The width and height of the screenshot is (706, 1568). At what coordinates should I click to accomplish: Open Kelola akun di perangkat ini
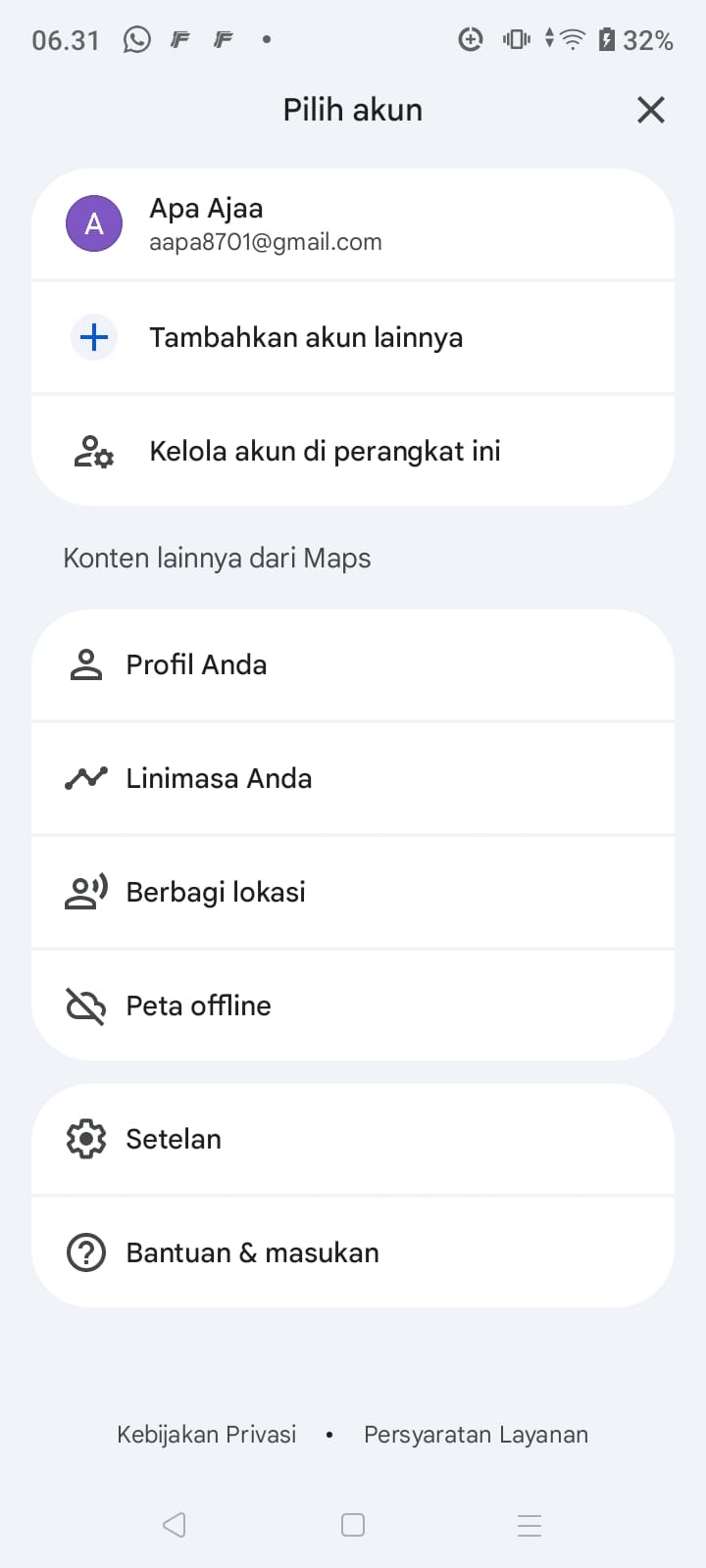353,452
